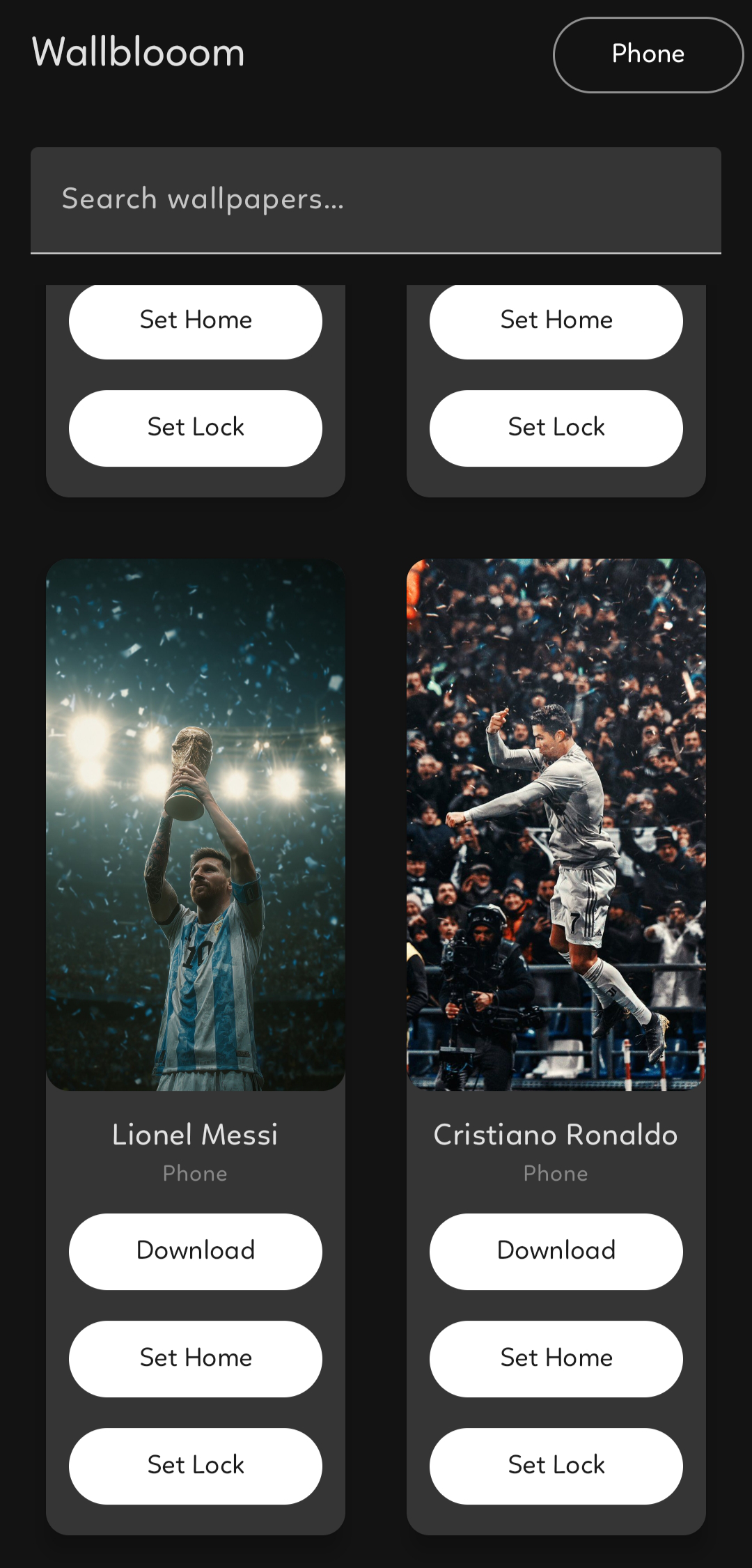The height and width of the screenshot is (1568, 752).
Task: Click Set Home on the top-right card
Action: tap(555, 320)
